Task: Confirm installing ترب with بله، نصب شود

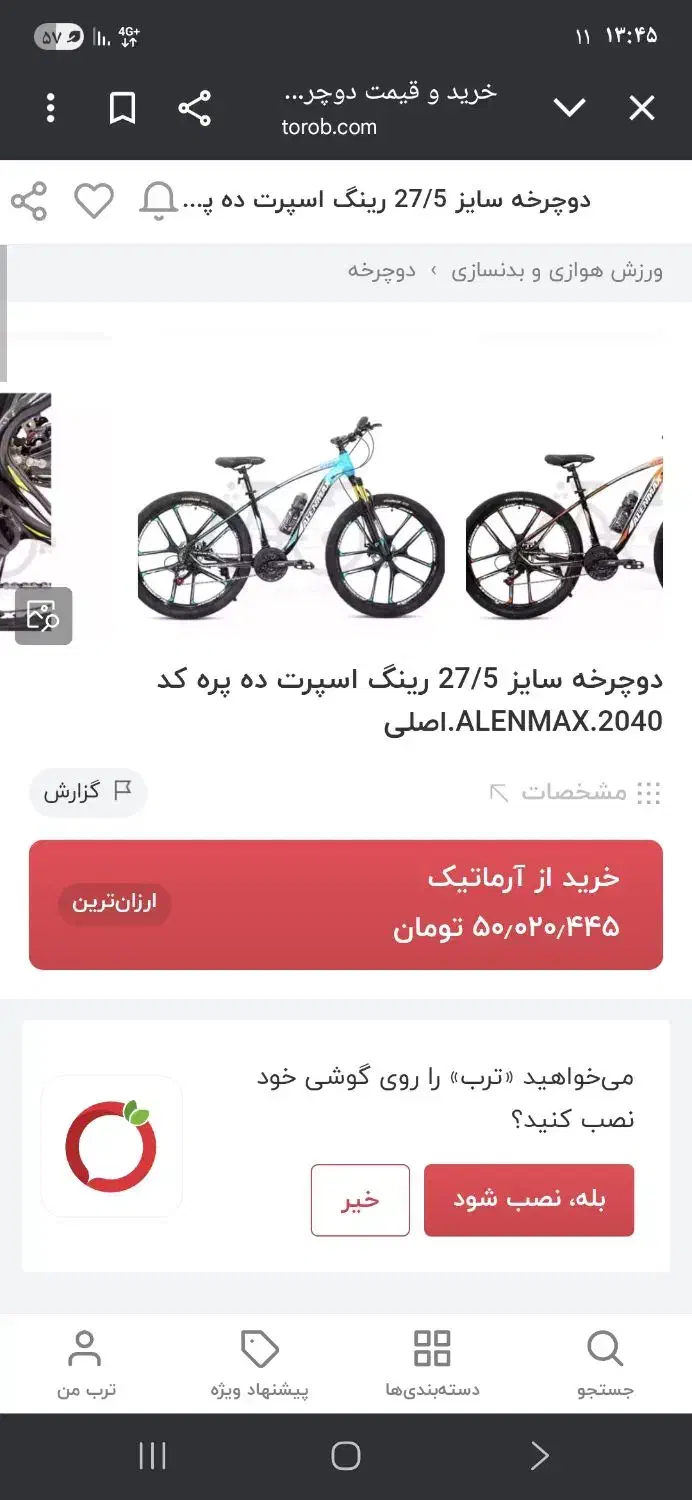Action: (x=528, y=1199)
